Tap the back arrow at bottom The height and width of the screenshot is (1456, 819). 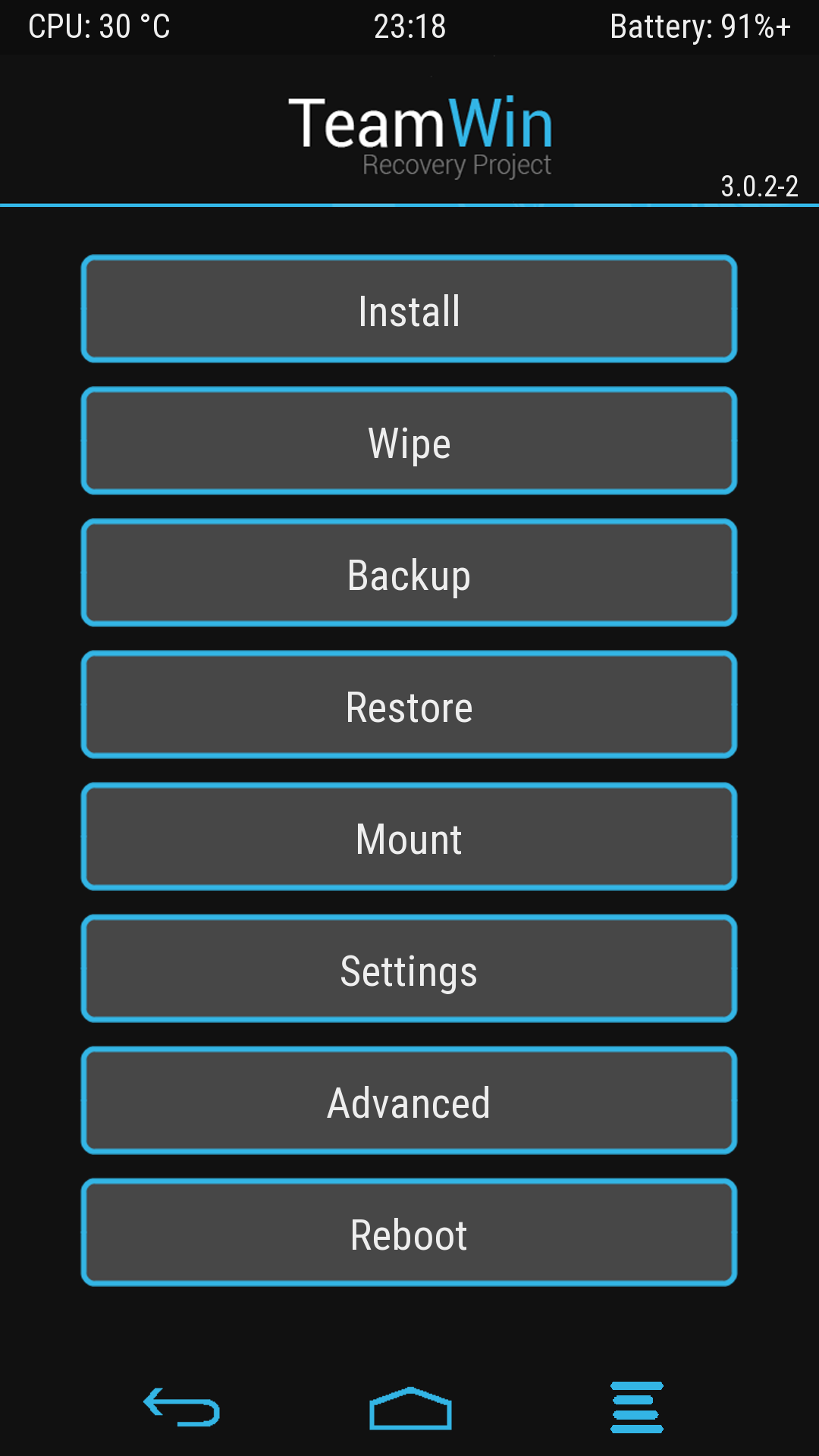[x=182, y=1407]
